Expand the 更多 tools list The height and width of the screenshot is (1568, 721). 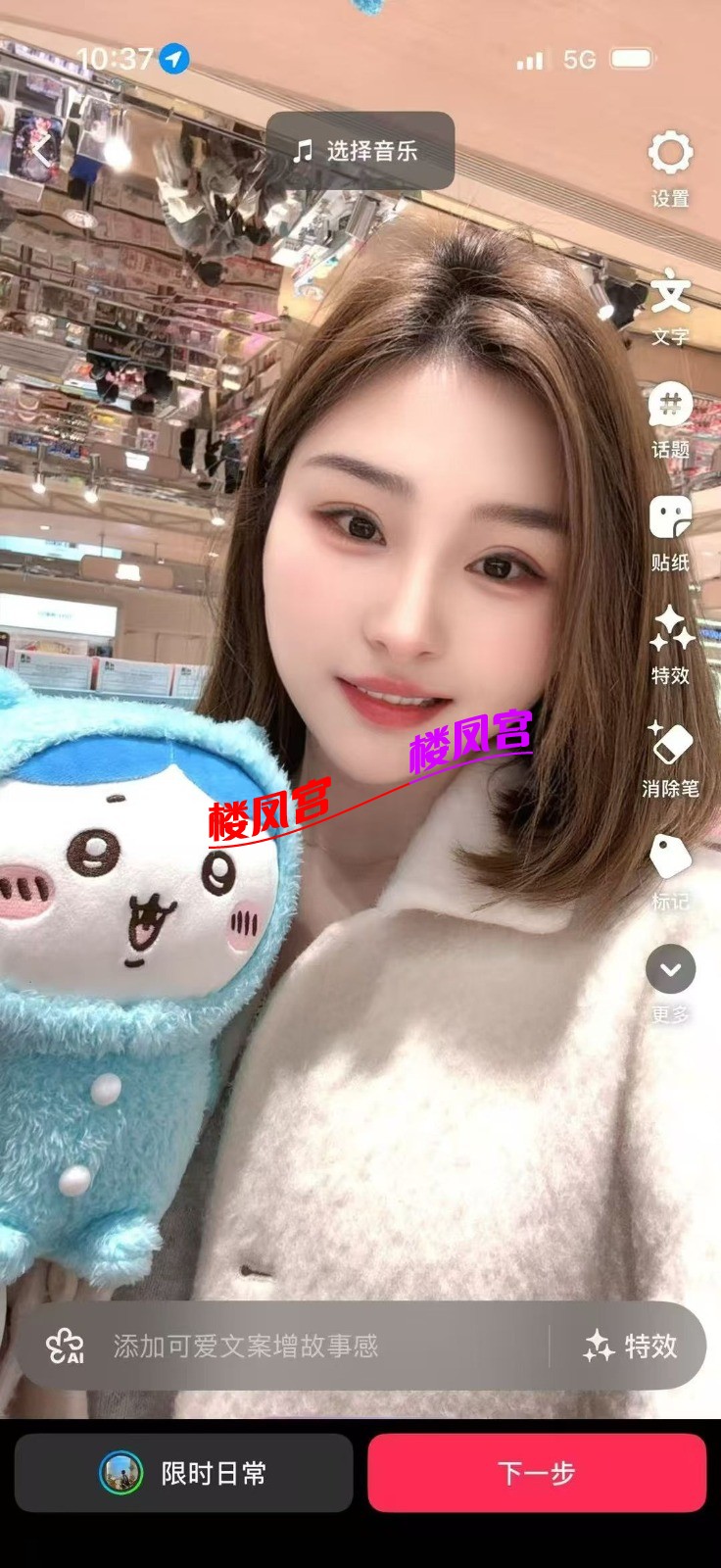tap(670, 982)
